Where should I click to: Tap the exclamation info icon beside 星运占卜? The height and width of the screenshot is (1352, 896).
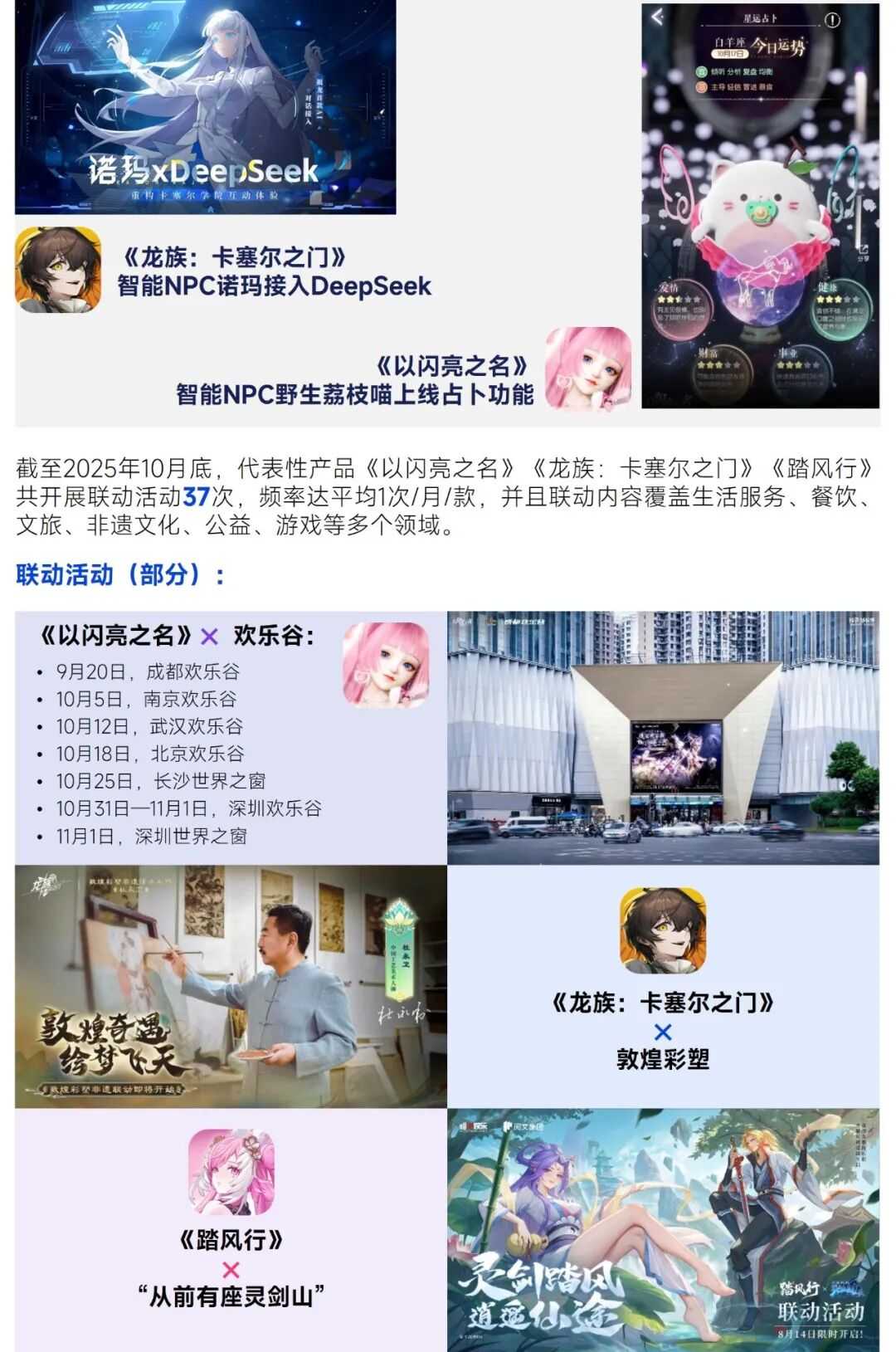832,20
